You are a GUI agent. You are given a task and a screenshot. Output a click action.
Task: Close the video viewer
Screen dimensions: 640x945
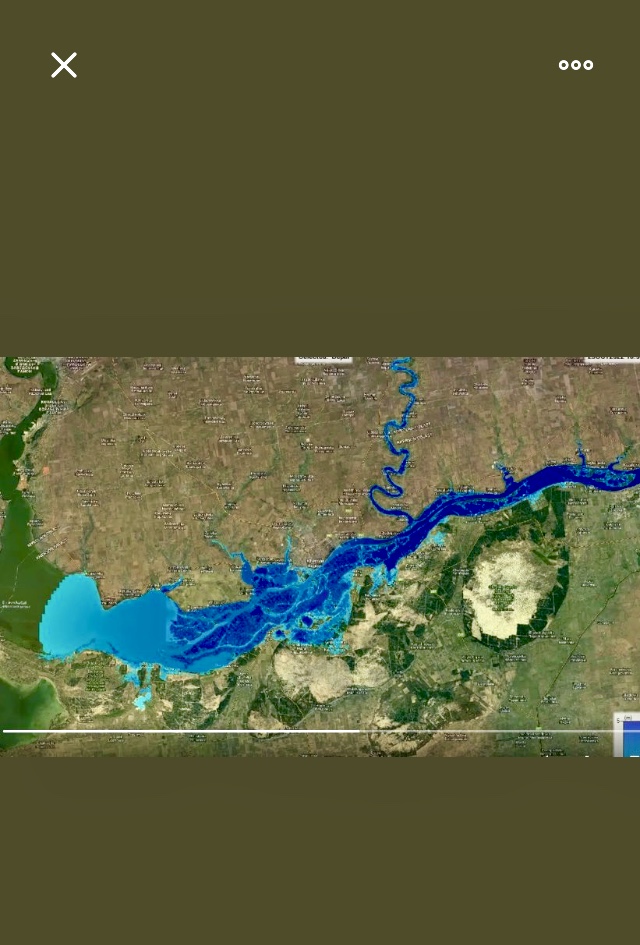tap(64, 66)
